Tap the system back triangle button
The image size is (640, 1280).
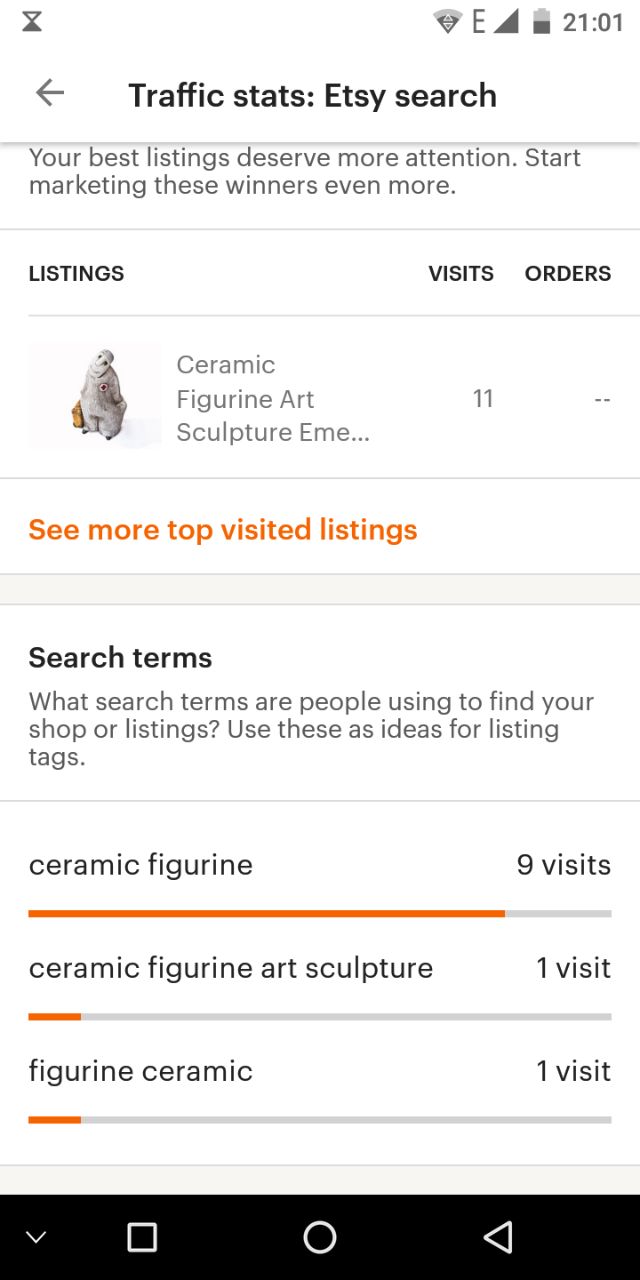pyautogui.click(x=498, y=1237)
